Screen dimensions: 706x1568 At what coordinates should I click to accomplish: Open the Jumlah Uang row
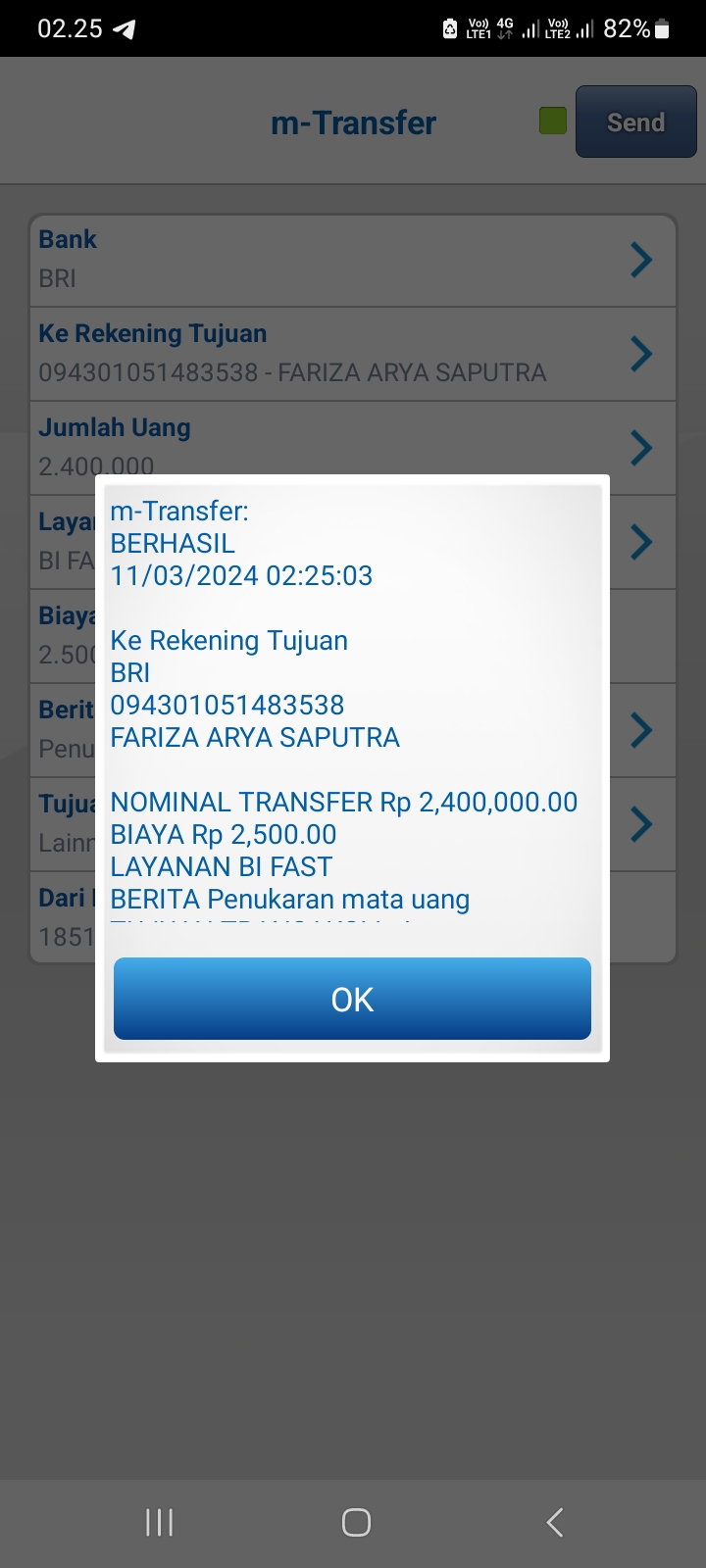coord(353,448)
